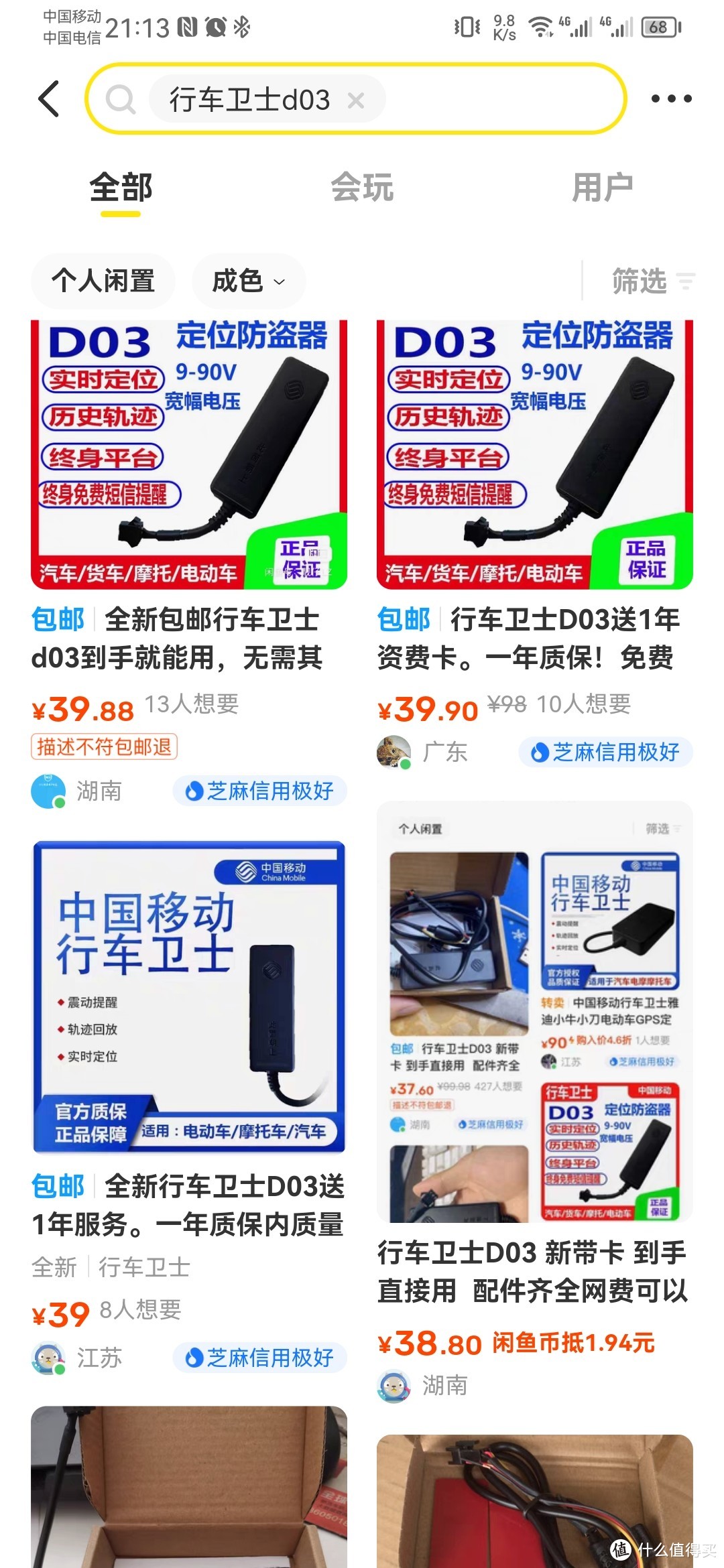Expand the 成色 dropdown

[x=249, y=281]
